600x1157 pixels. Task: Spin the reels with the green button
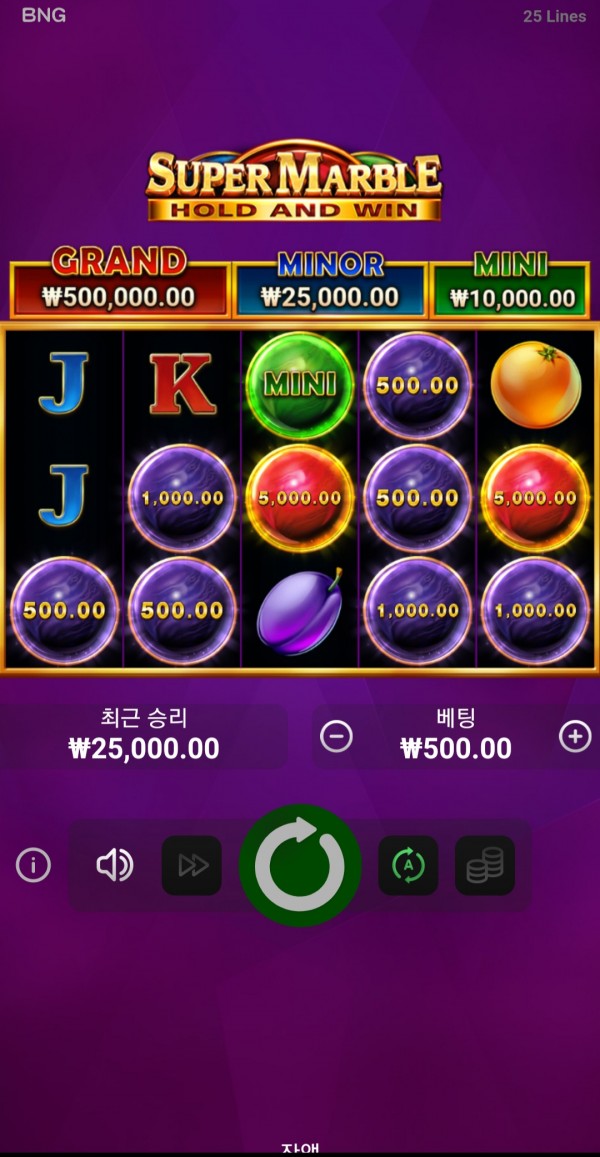tap(300, 865)
